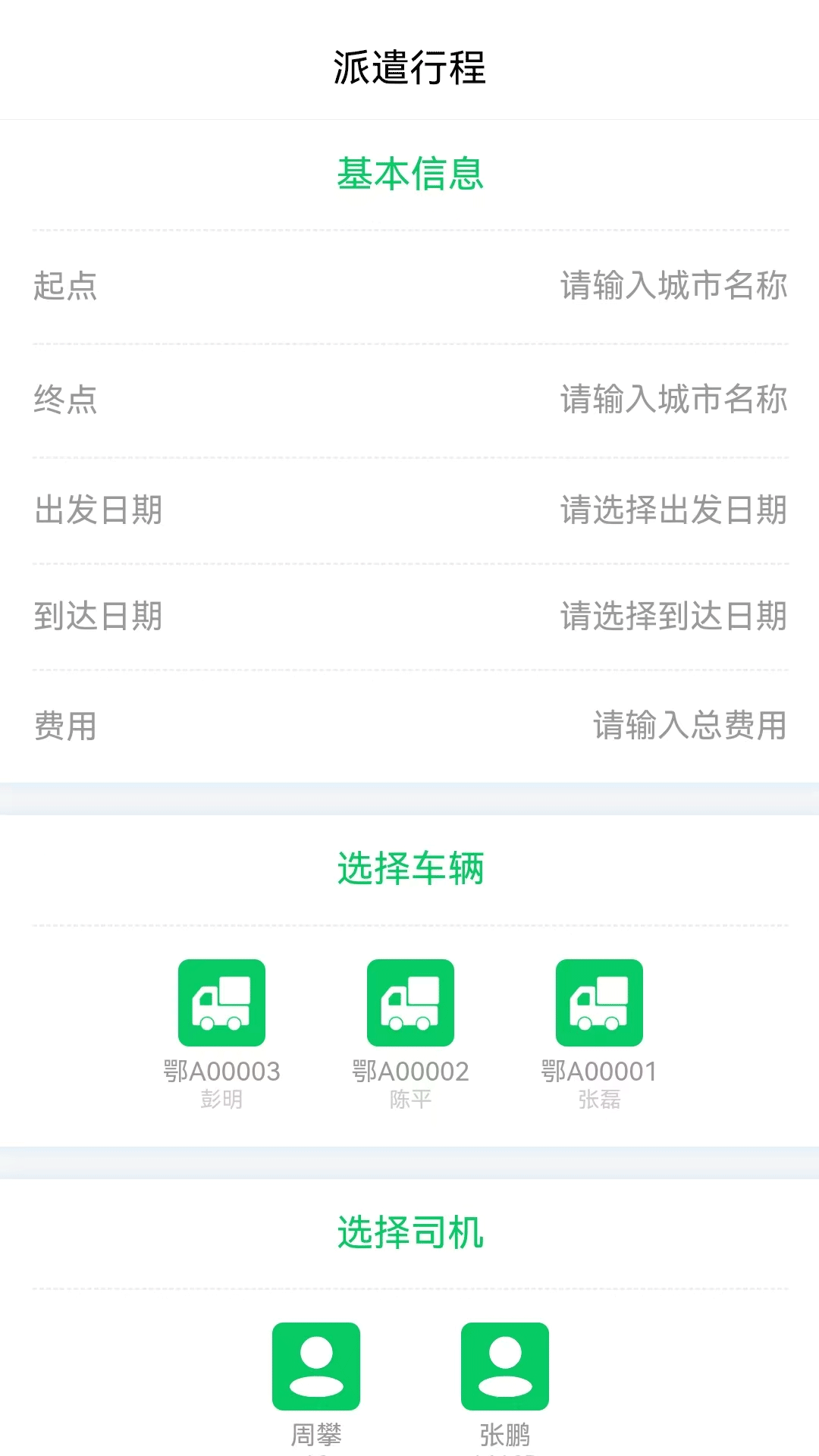819x1456 pixels.
Task: Select truck 鄂A00003 driven by 彭明
Action: click(x=221, y=1003)
